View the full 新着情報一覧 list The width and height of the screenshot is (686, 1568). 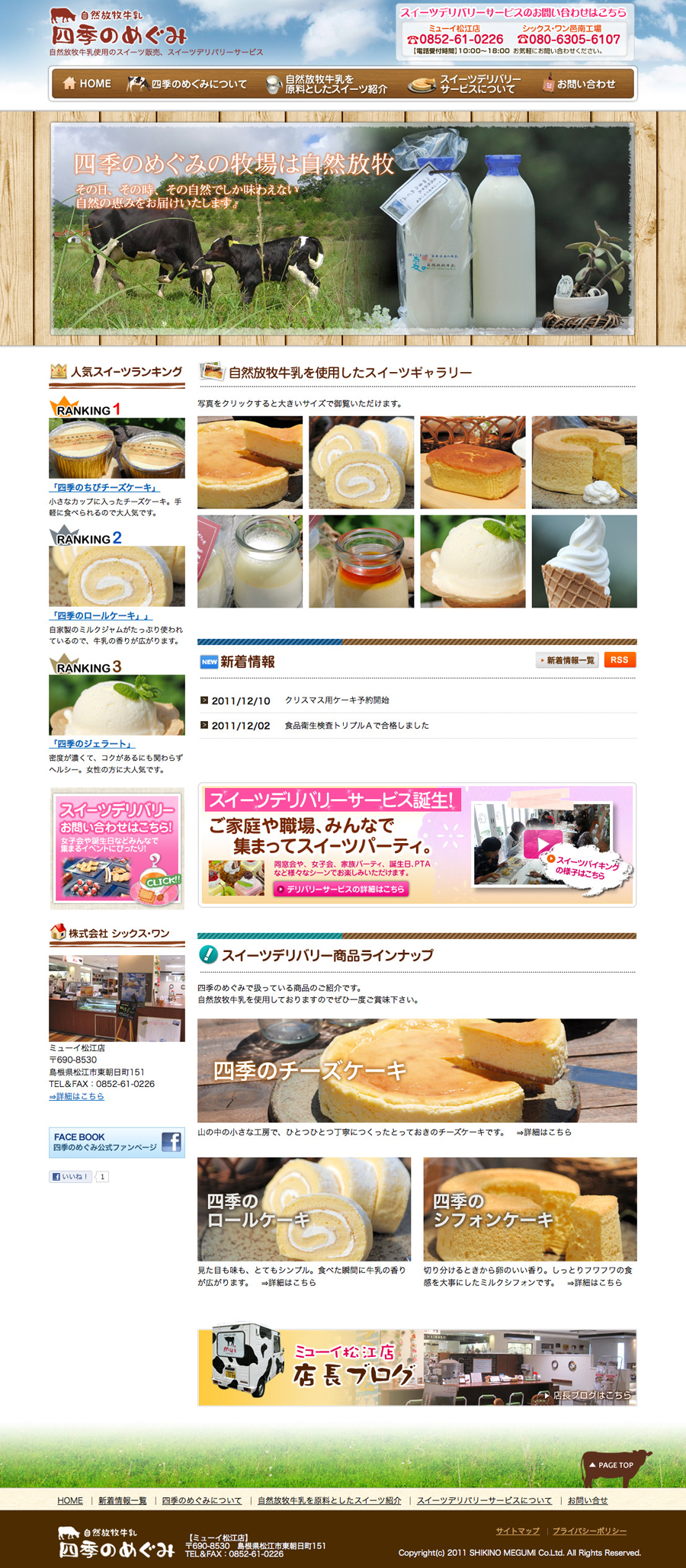point(567,660)
